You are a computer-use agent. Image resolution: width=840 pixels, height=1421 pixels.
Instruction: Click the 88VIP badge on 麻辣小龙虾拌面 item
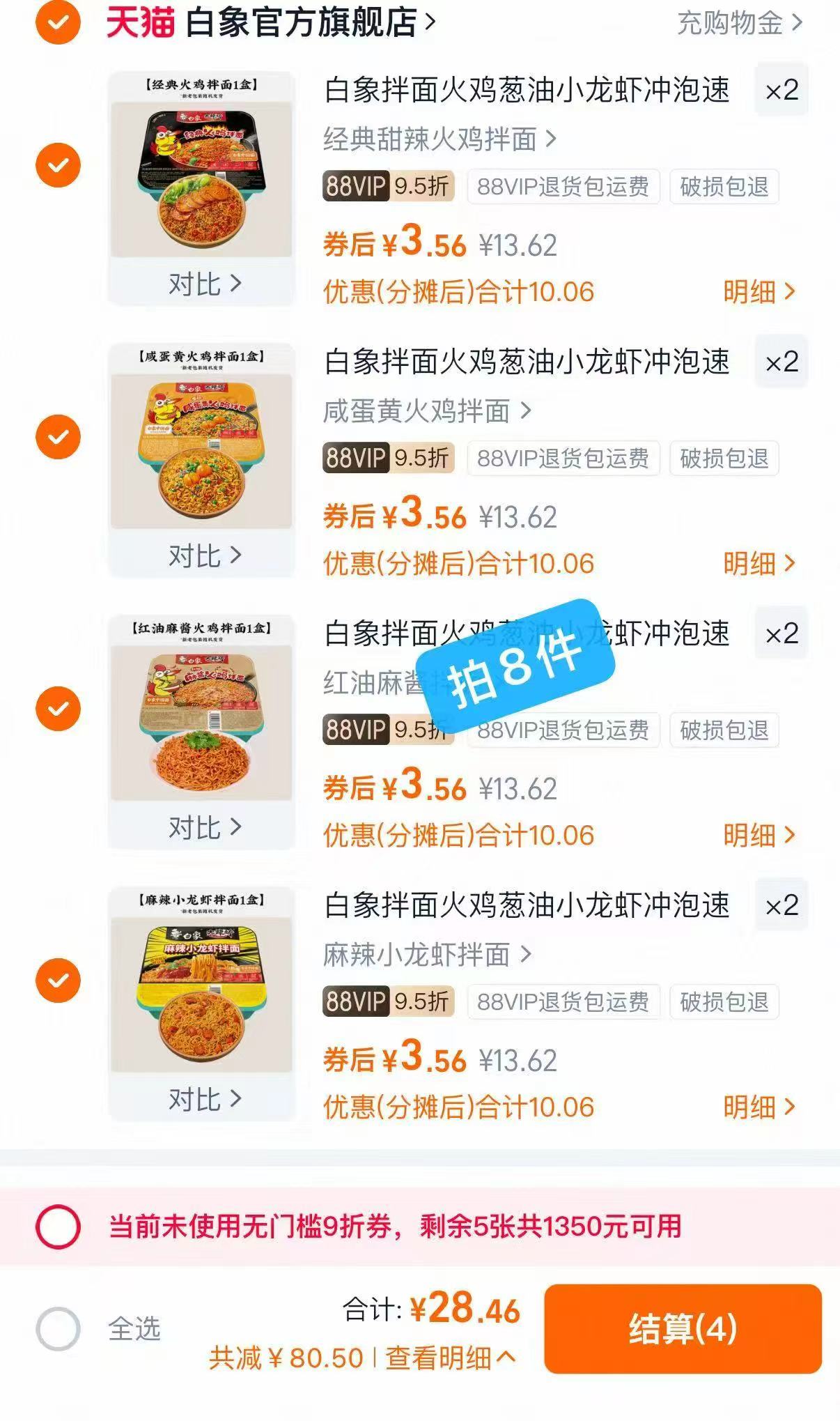point(387,1002)
